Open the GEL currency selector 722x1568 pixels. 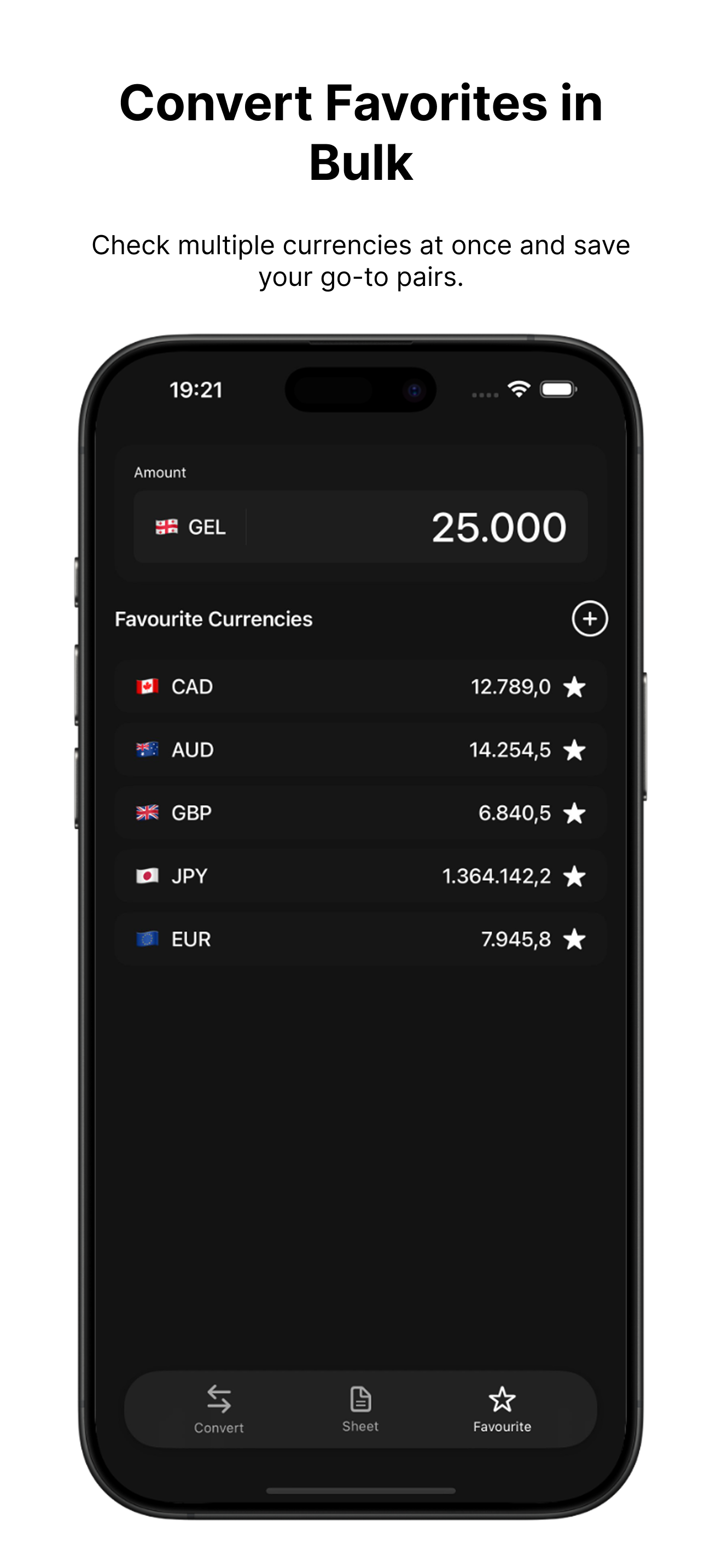[190, 526]
